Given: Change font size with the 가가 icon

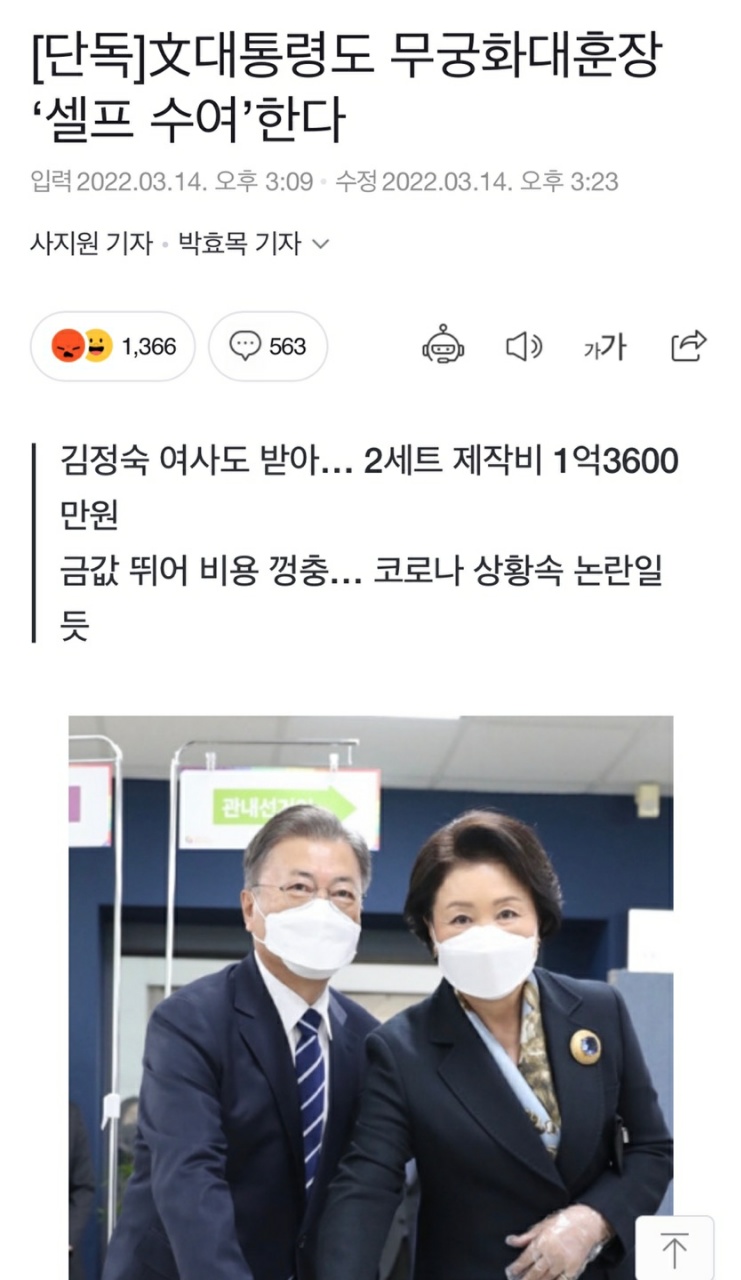Looking at the screenshot, I should click(x=605, y=347).
